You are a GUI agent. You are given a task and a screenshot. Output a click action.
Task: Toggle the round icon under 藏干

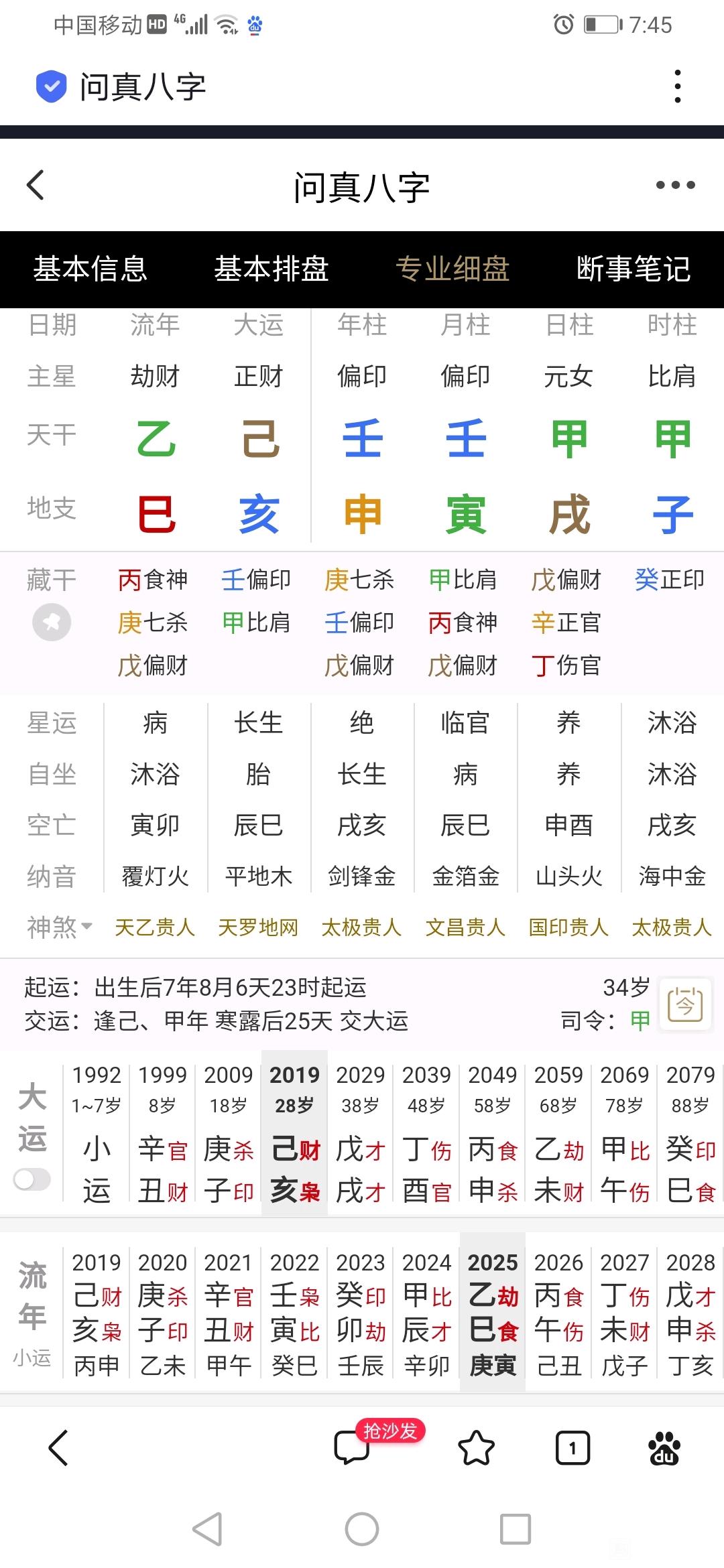pos(52,623)
